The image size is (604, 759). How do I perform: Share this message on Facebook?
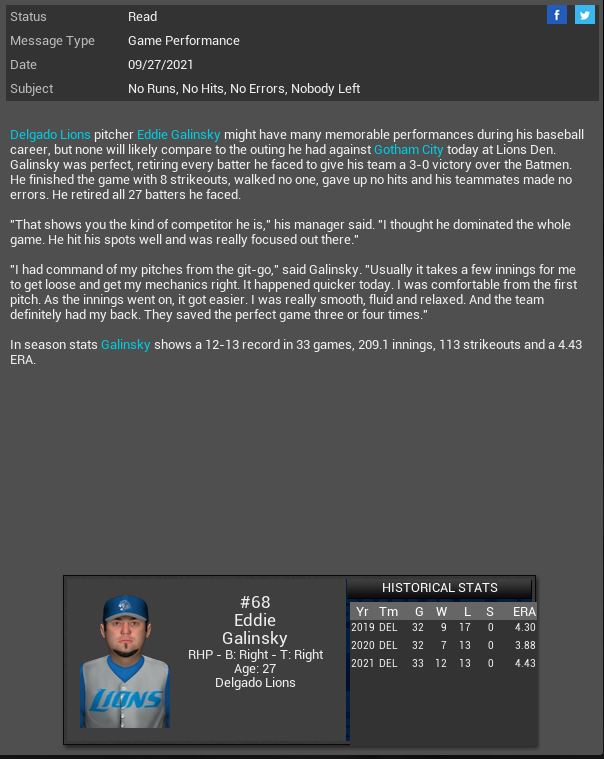click(x=557, y=15)
